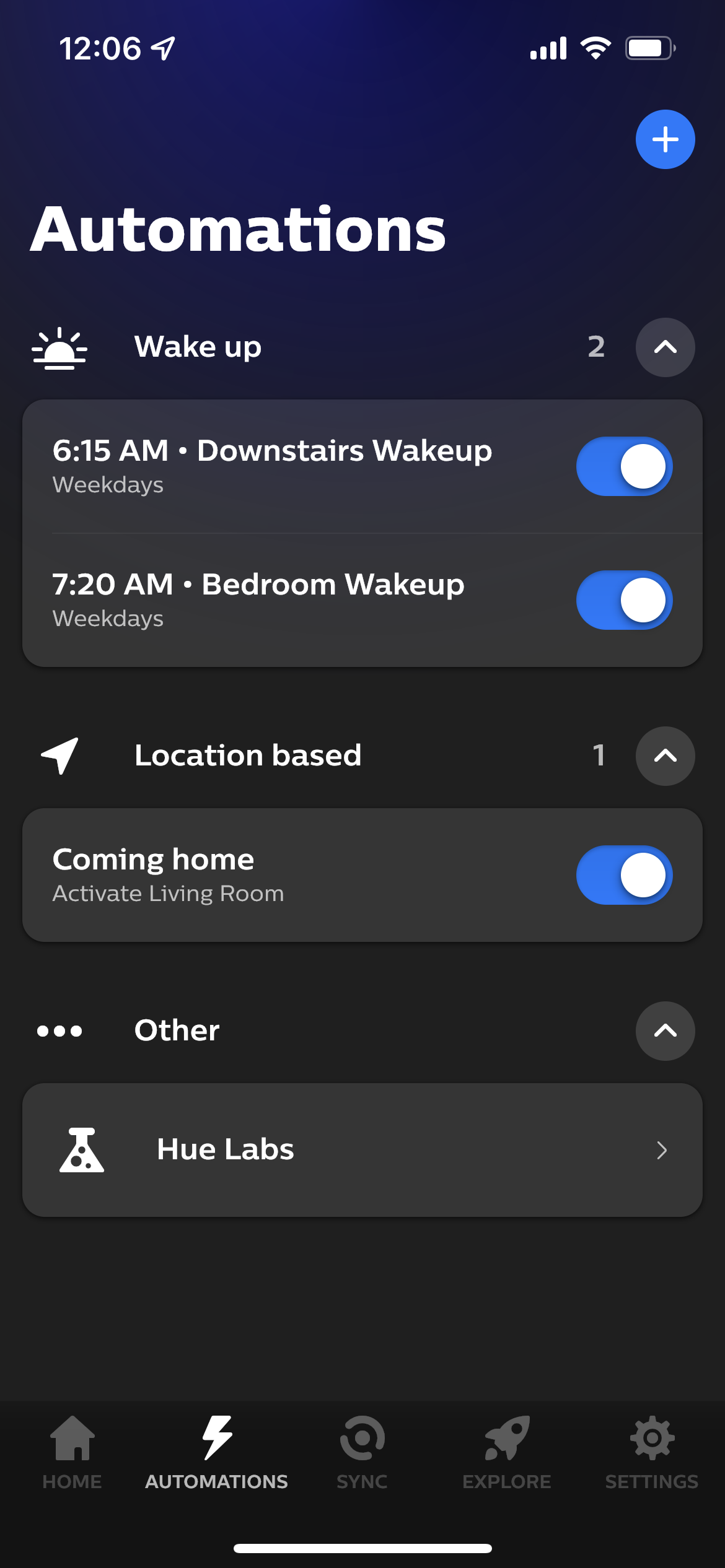Collapse the Location based section
This screenshot has width=725, height=1568.
665,756
